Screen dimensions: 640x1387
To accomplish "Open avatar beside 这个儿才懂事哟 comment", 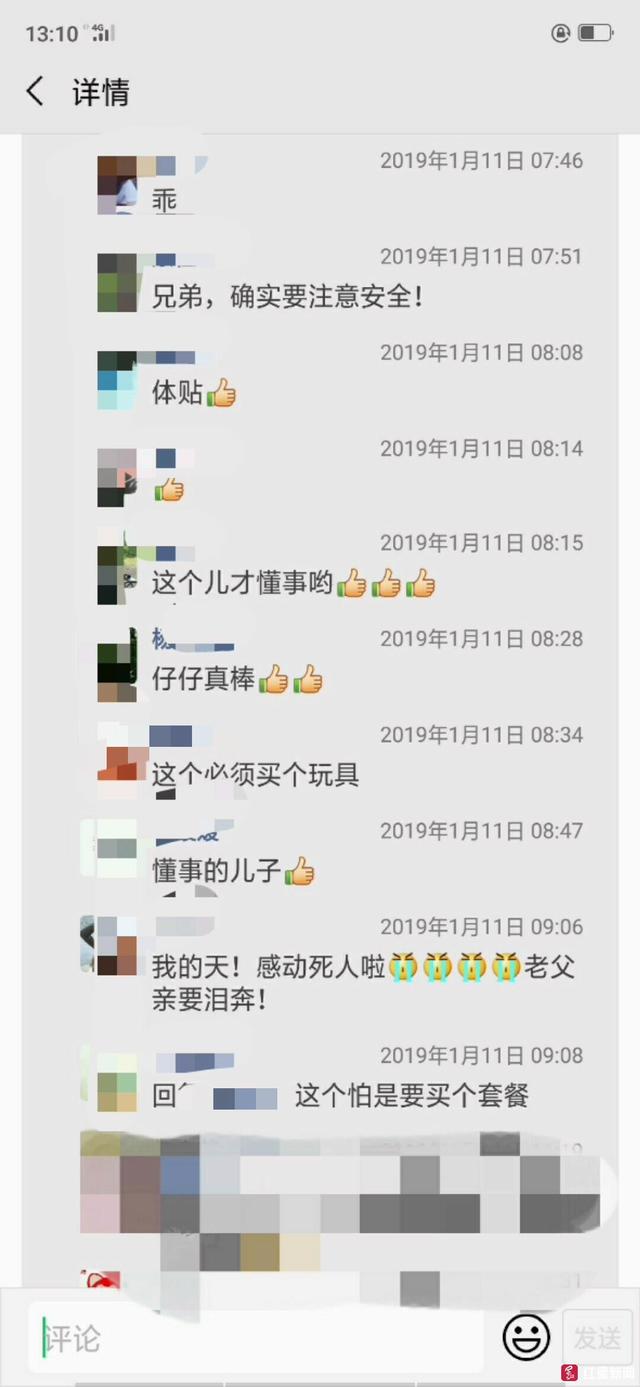I will pyautogui.click(x=117, y=575).
